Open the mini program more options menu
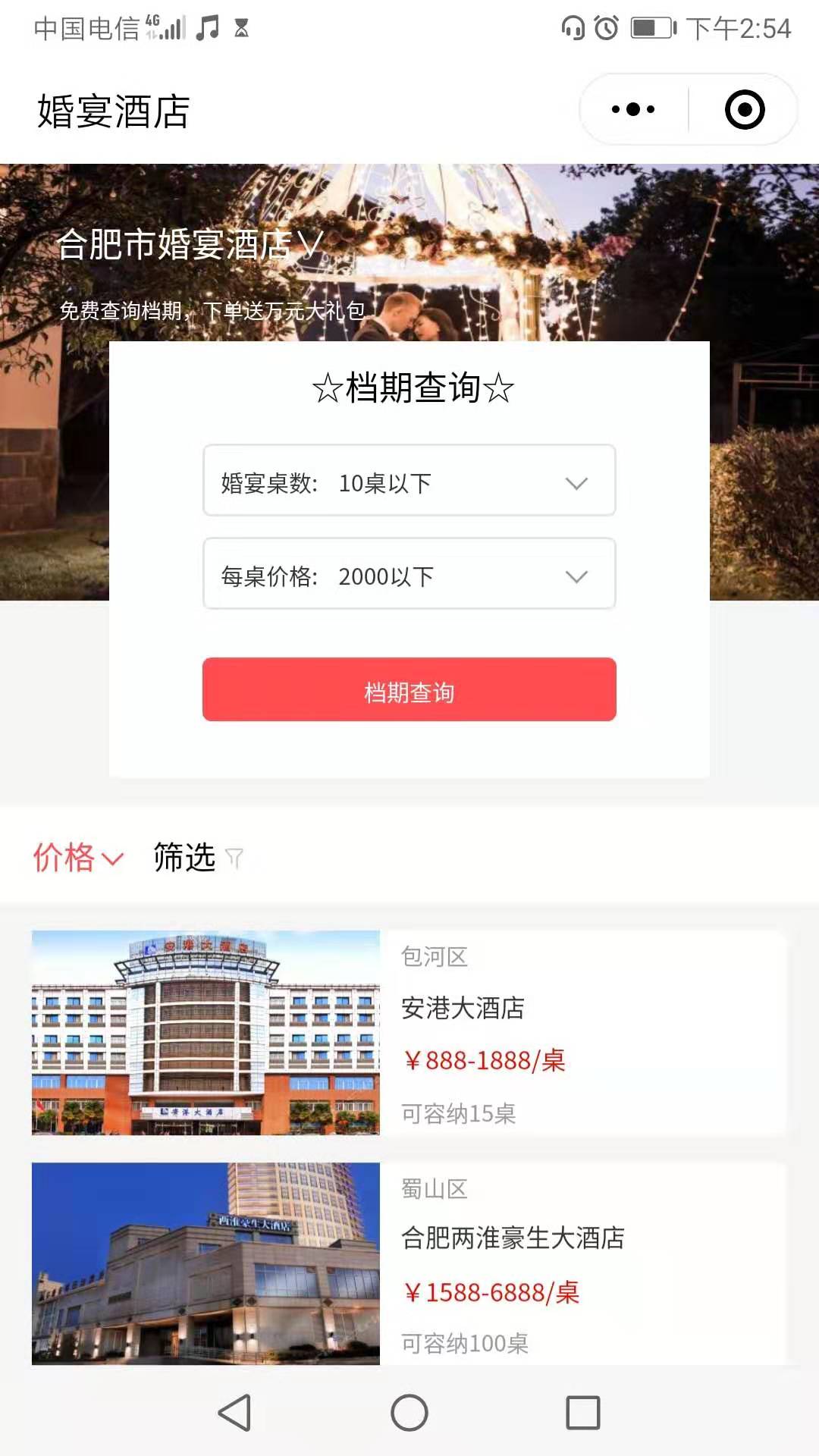The image size is (819, 1456). [633, 109]
